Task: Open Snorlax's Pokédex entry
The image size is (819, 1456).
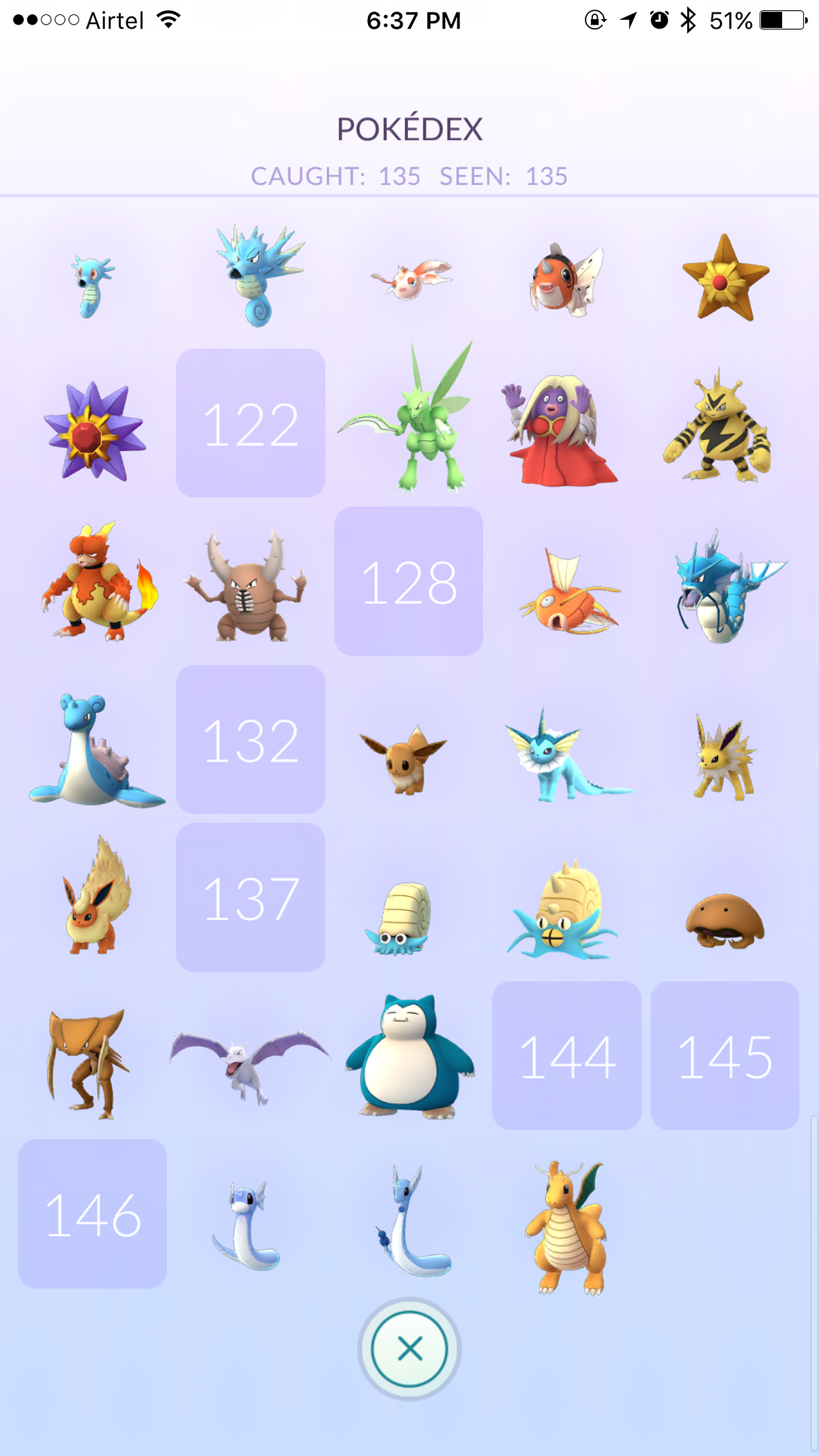Action: tap(409, 1057)
